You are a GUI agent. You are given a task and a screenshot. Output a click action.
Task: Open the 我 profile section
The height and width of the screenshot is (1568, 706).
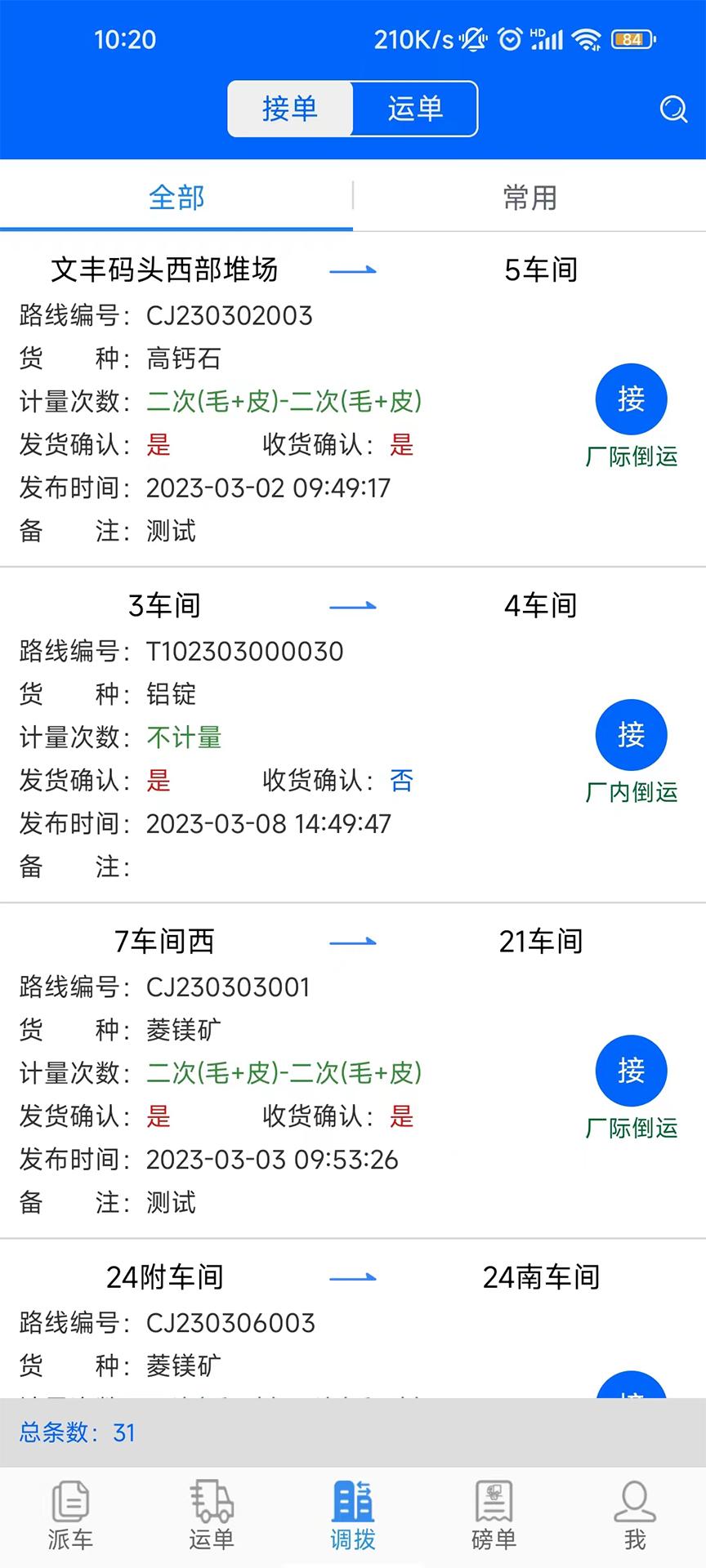pos(635,1517)
